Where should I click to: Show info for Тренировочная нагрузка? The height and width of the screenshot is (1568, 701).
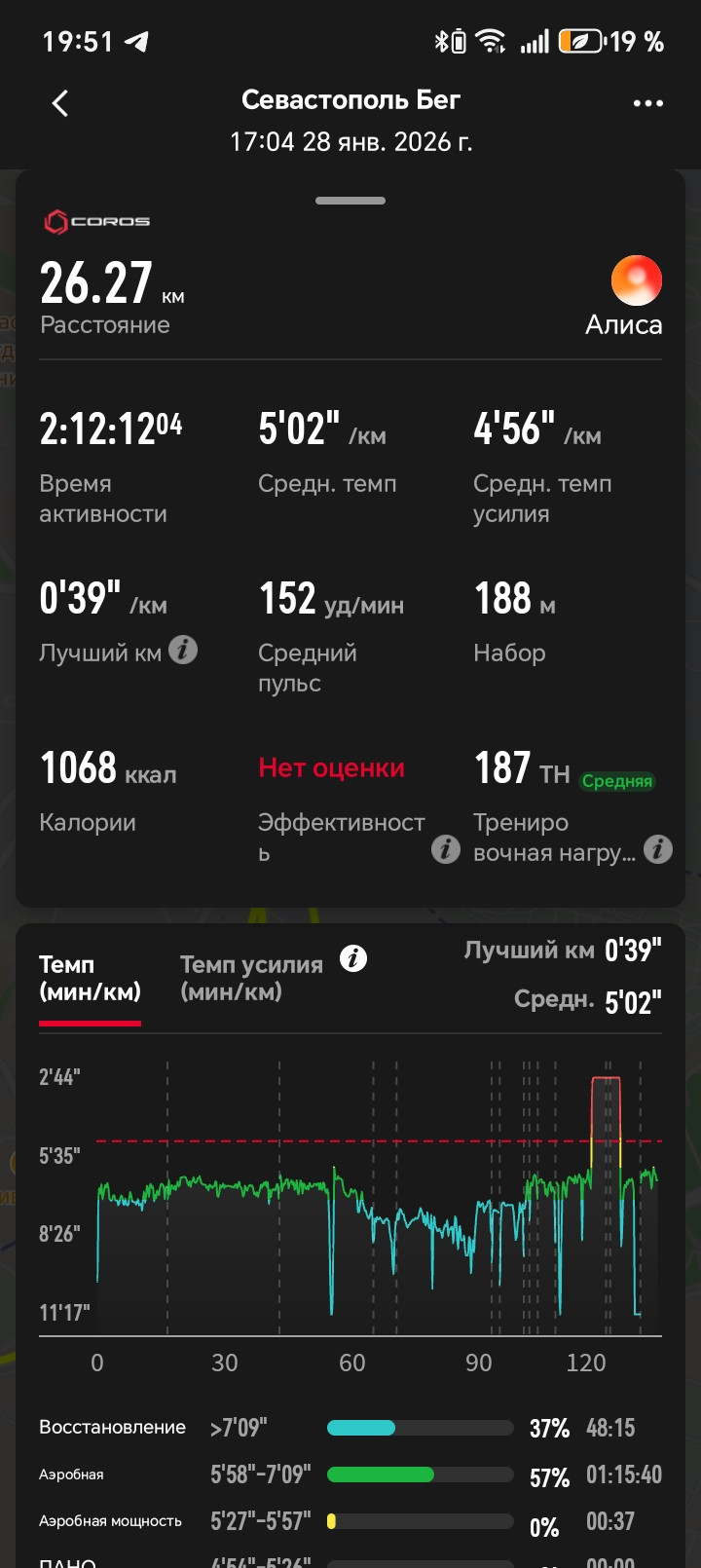point(658,849)
